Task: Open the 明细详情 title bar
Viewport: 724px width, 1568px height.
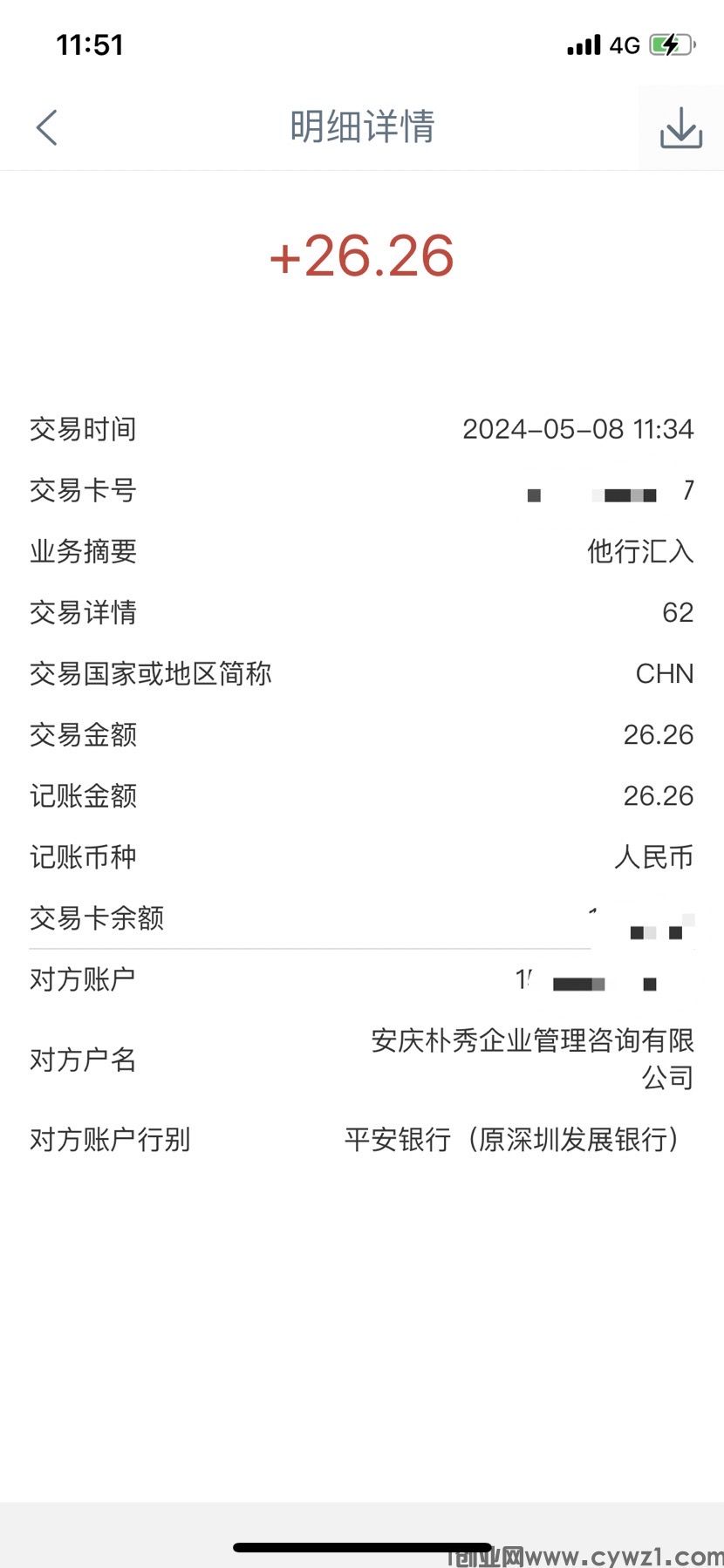Action: pos(362,126)
